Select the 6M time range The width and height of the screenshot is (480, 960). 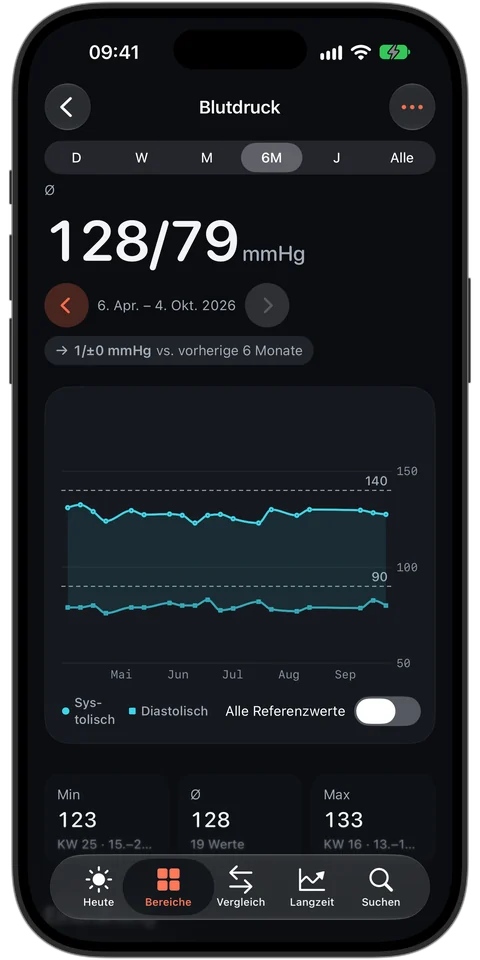click(x=272, y=158)
